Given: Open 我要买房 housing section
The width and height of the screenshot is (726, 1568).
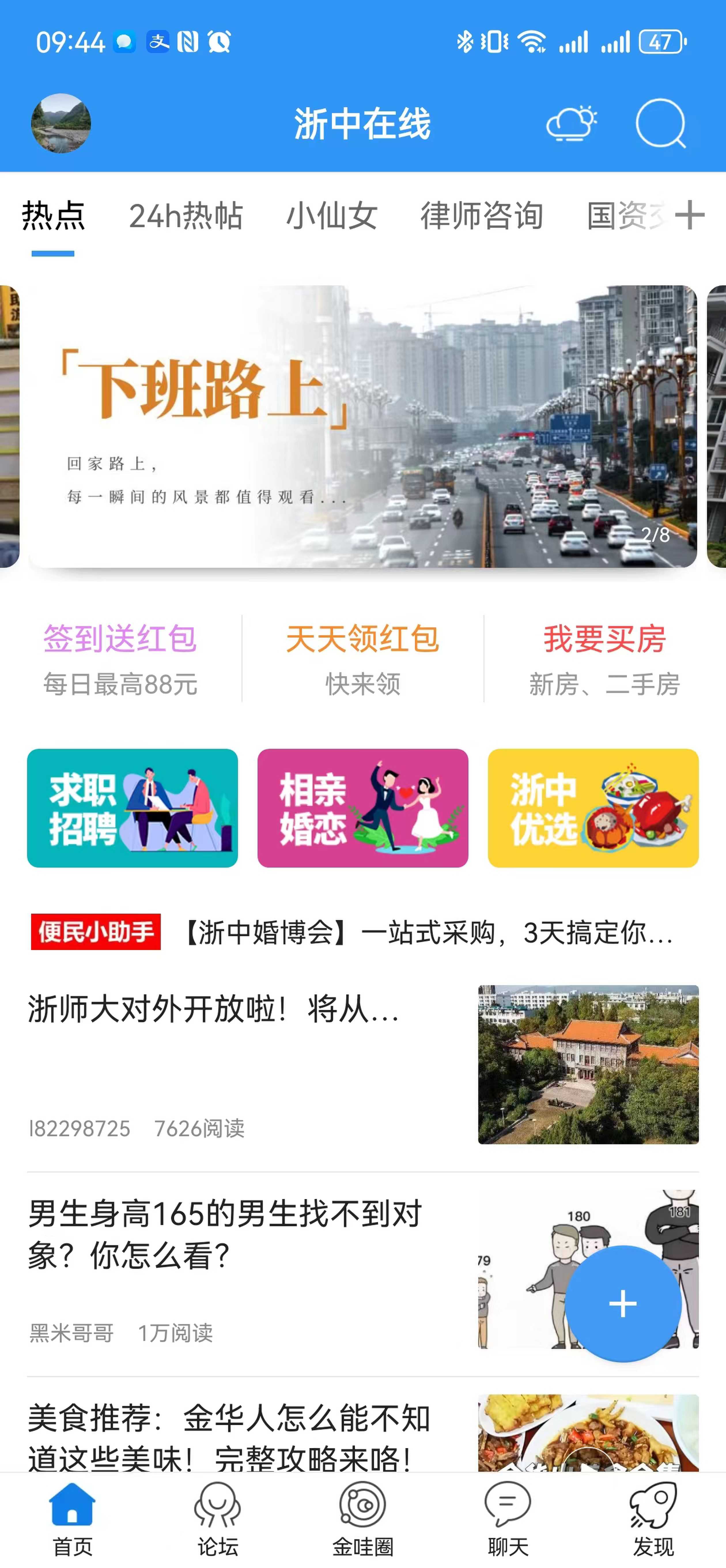Looking at the screenshot, I should [604, 659].
